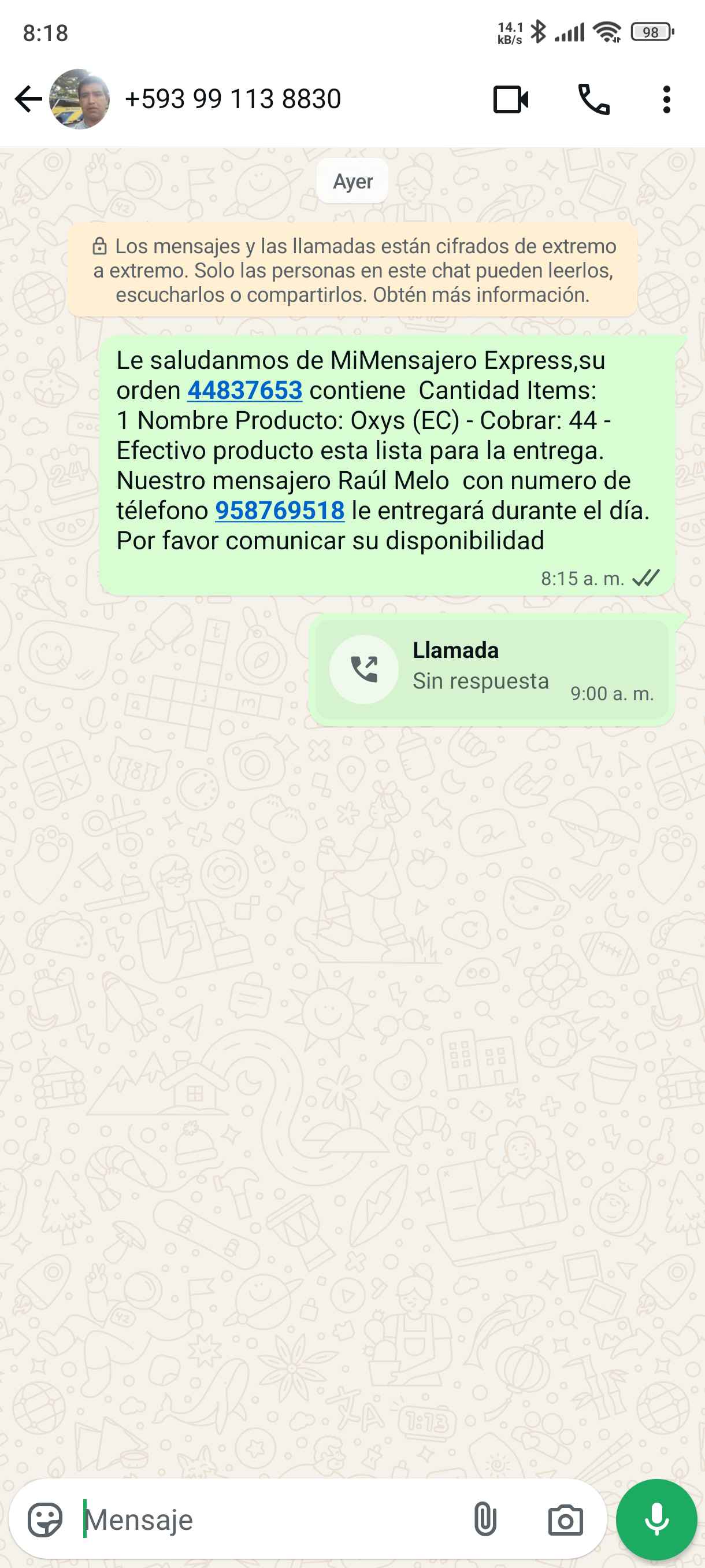Start a voice call
The width and height of the screenshot is (705, 1568).
point(593,99)
